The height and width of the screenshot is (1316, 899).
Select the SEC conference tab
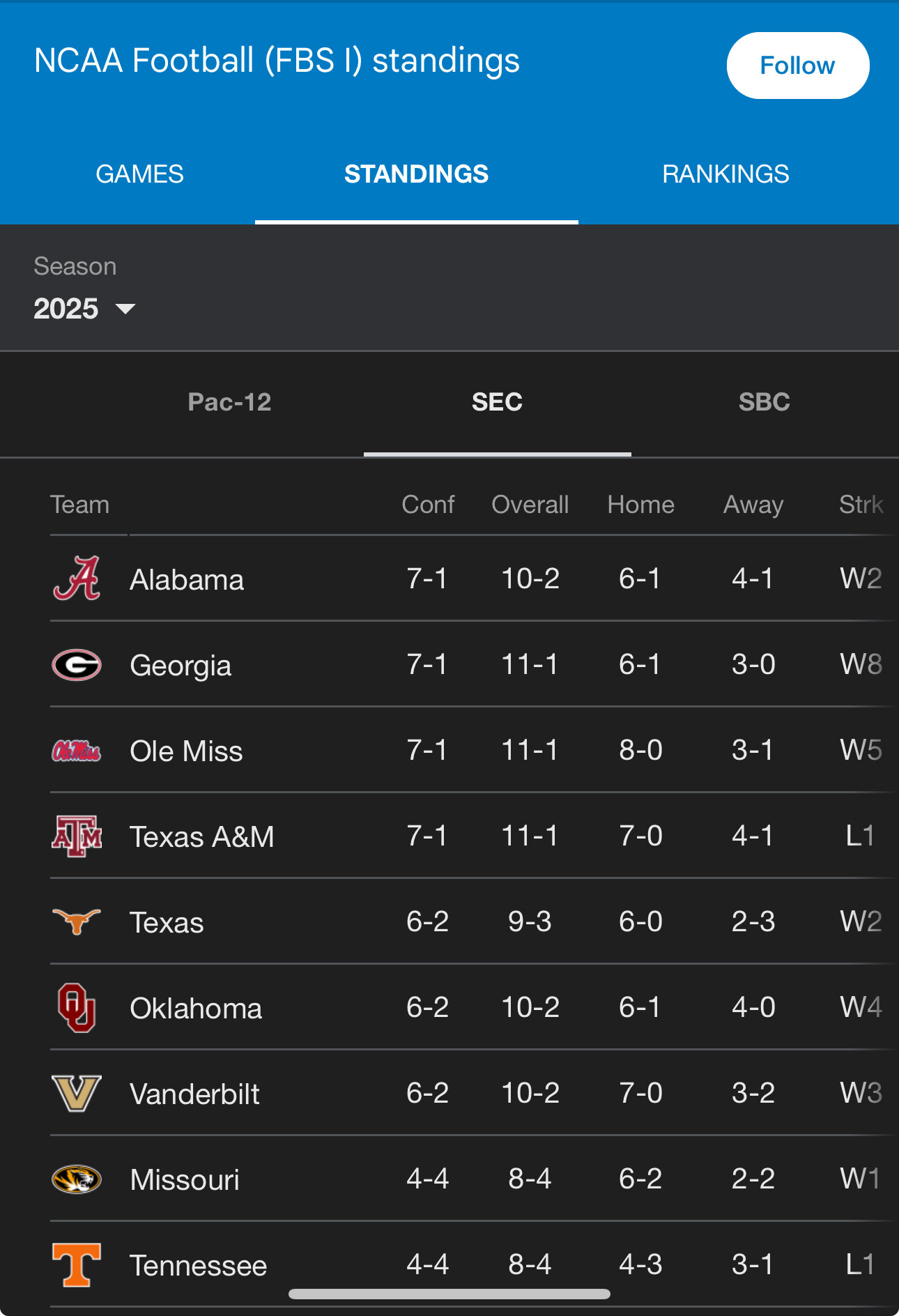[x=497, y=402]
